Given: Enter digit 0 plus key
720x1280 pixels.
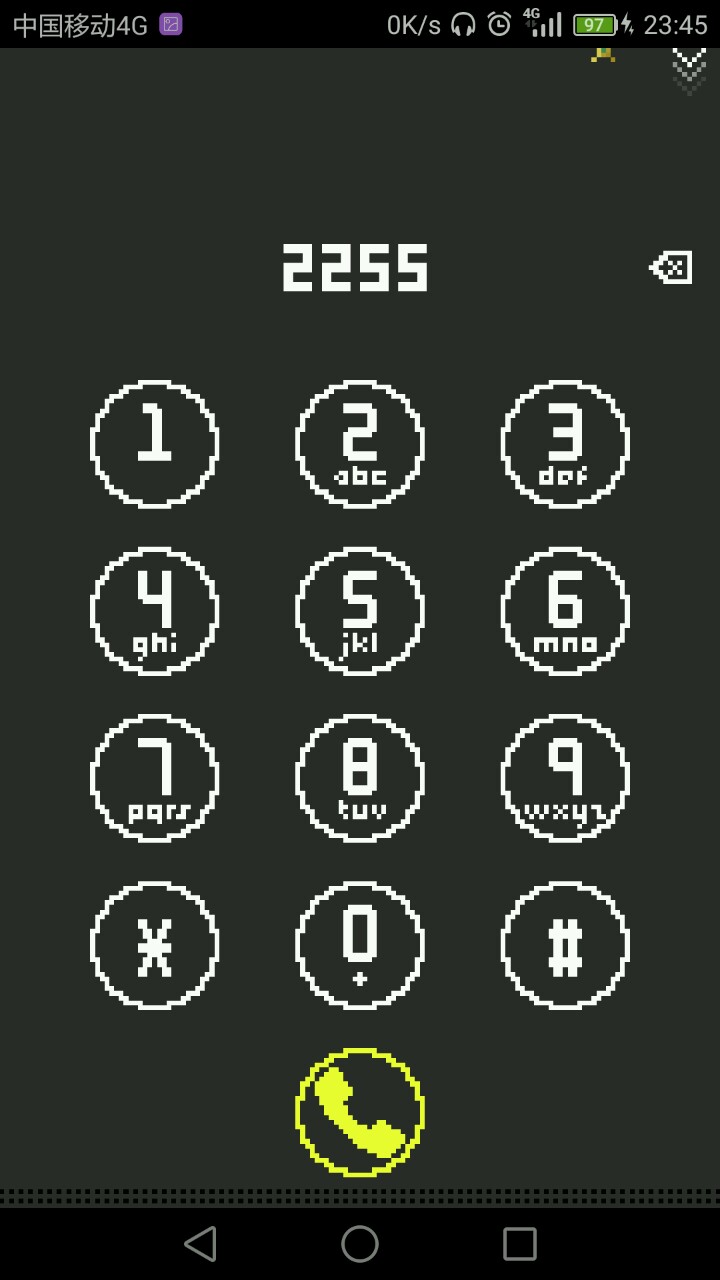Looking at the screenshot, I should 360,945.
